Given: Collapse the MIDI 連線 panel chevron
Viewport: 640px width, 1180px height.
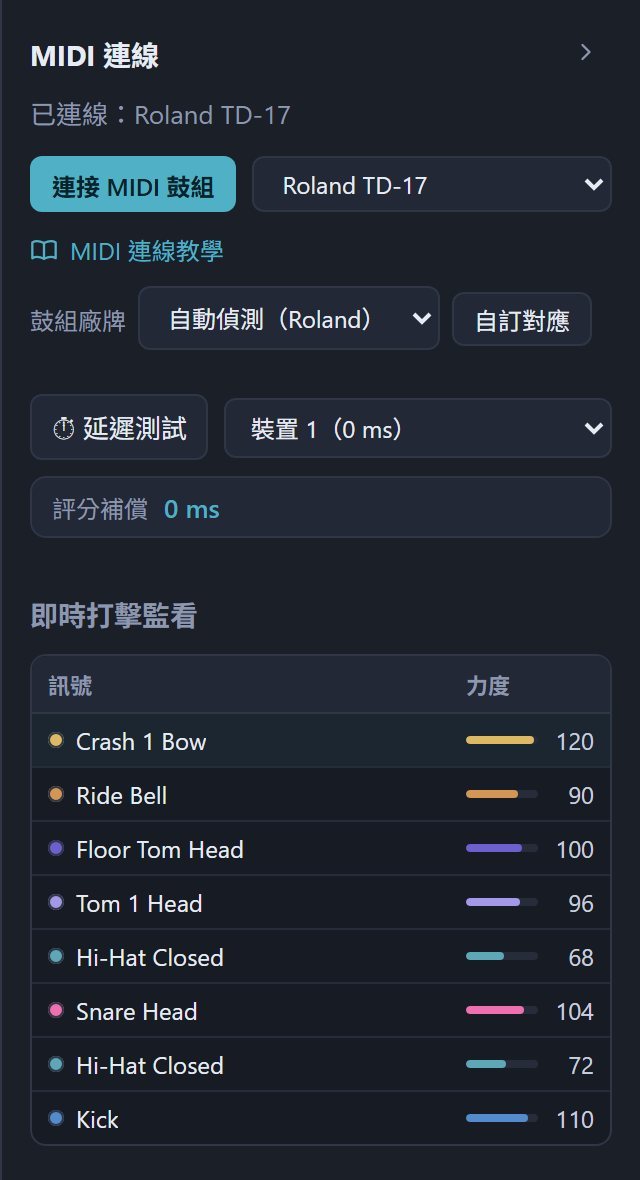Looking at the screenshot, I should coord(586,53).
